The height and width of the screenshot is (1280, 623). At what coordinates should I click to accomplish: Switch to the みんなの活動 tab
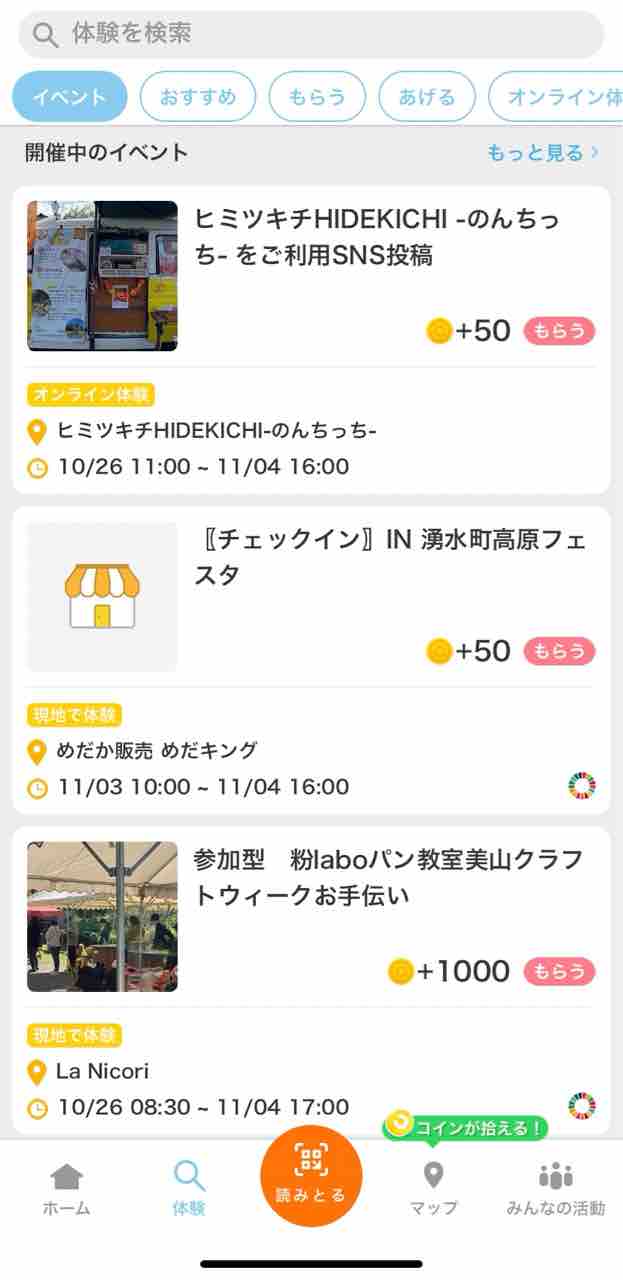pyautogui.click(x=555, y=1188)
